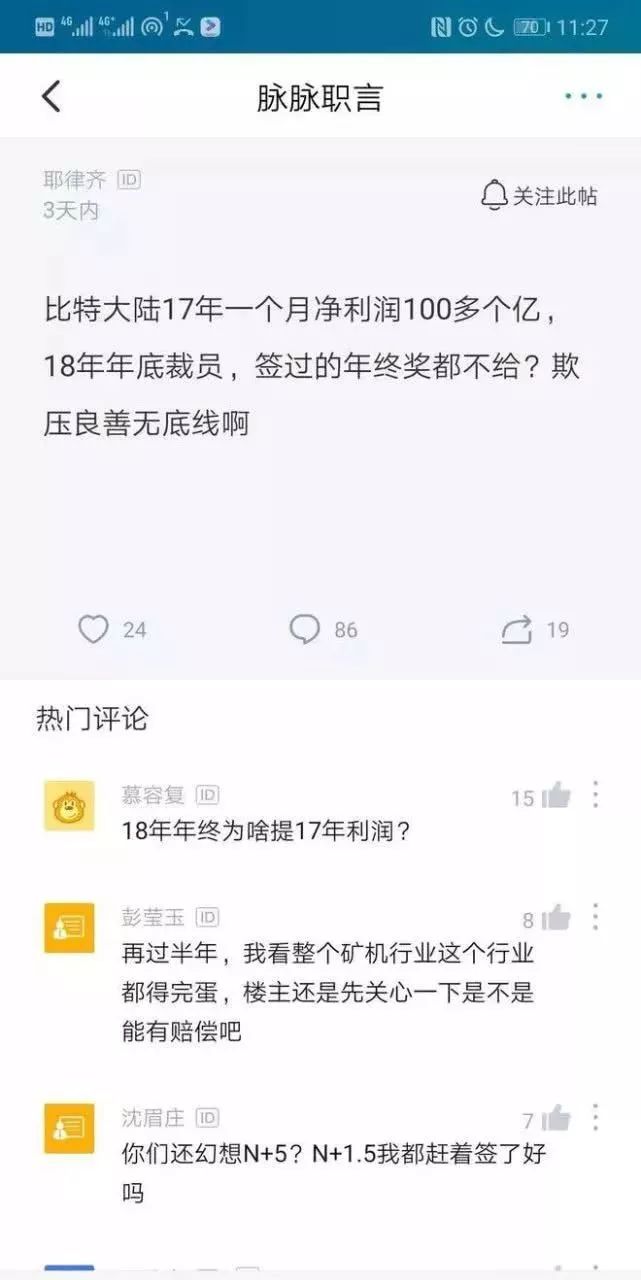View 慕容复's avatar profile
641x1280 pixels.
(x=69, y=805)
